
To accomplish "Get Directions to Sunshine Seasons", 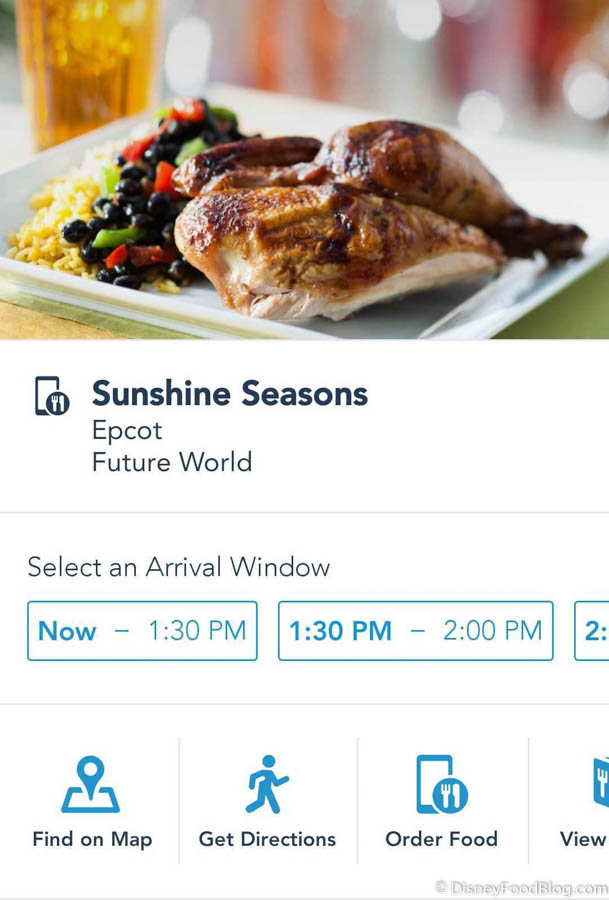I will click(267, 801).
